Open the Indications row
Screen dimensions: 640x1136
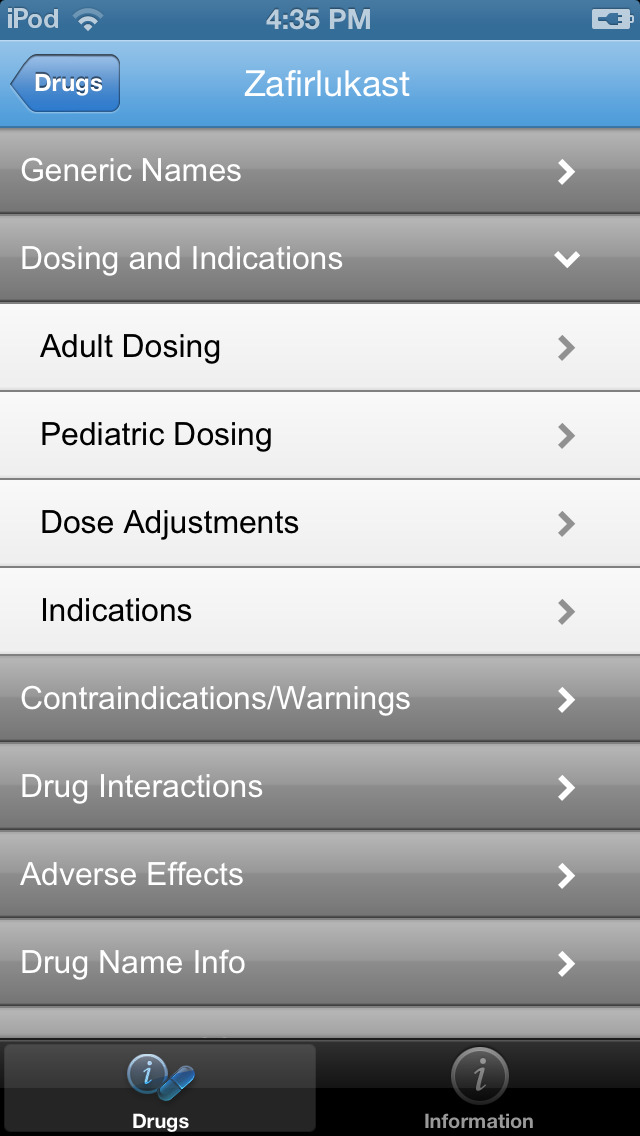pos(320,611)
